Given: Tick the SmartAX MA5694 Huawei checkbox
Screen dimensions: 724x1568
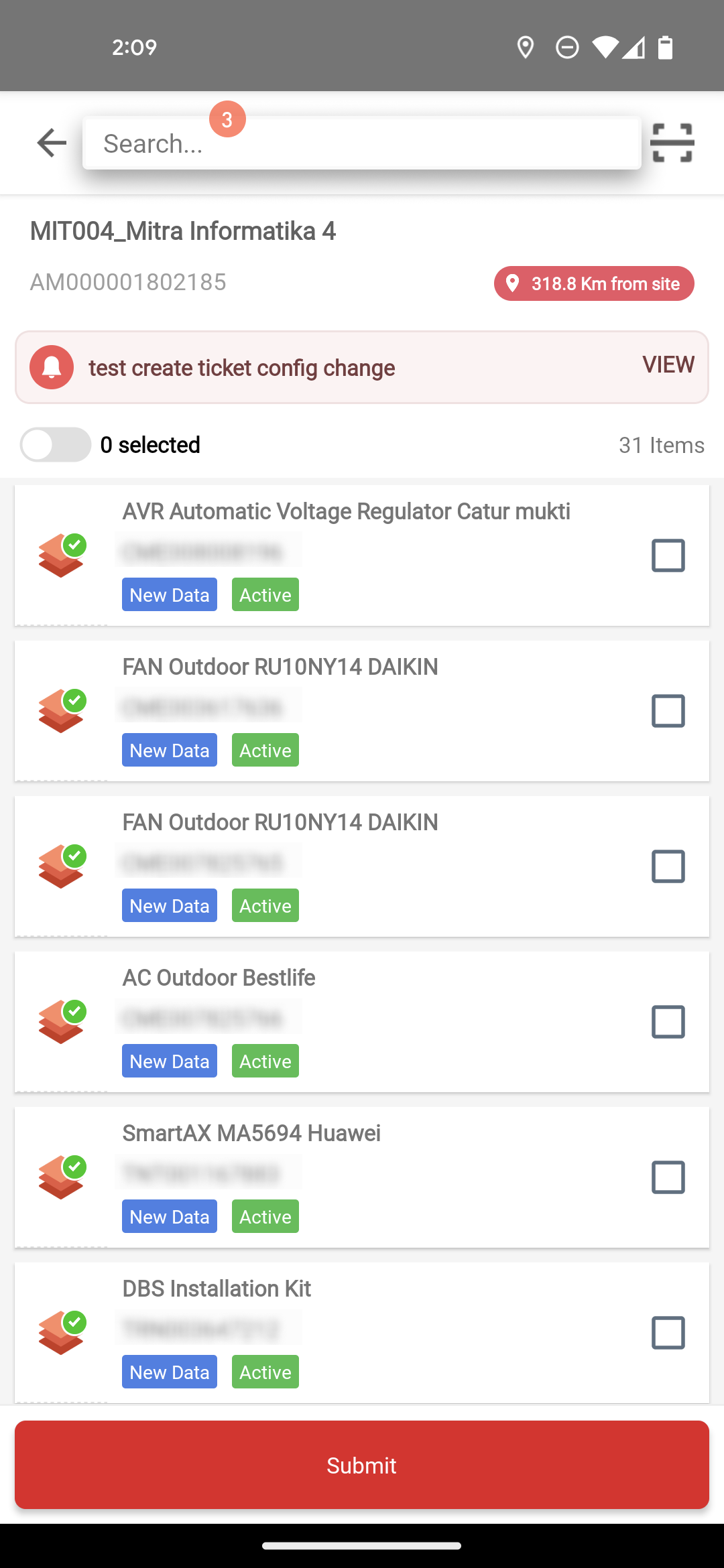Looking at the screenshot, I should [x=668, y=1177].
